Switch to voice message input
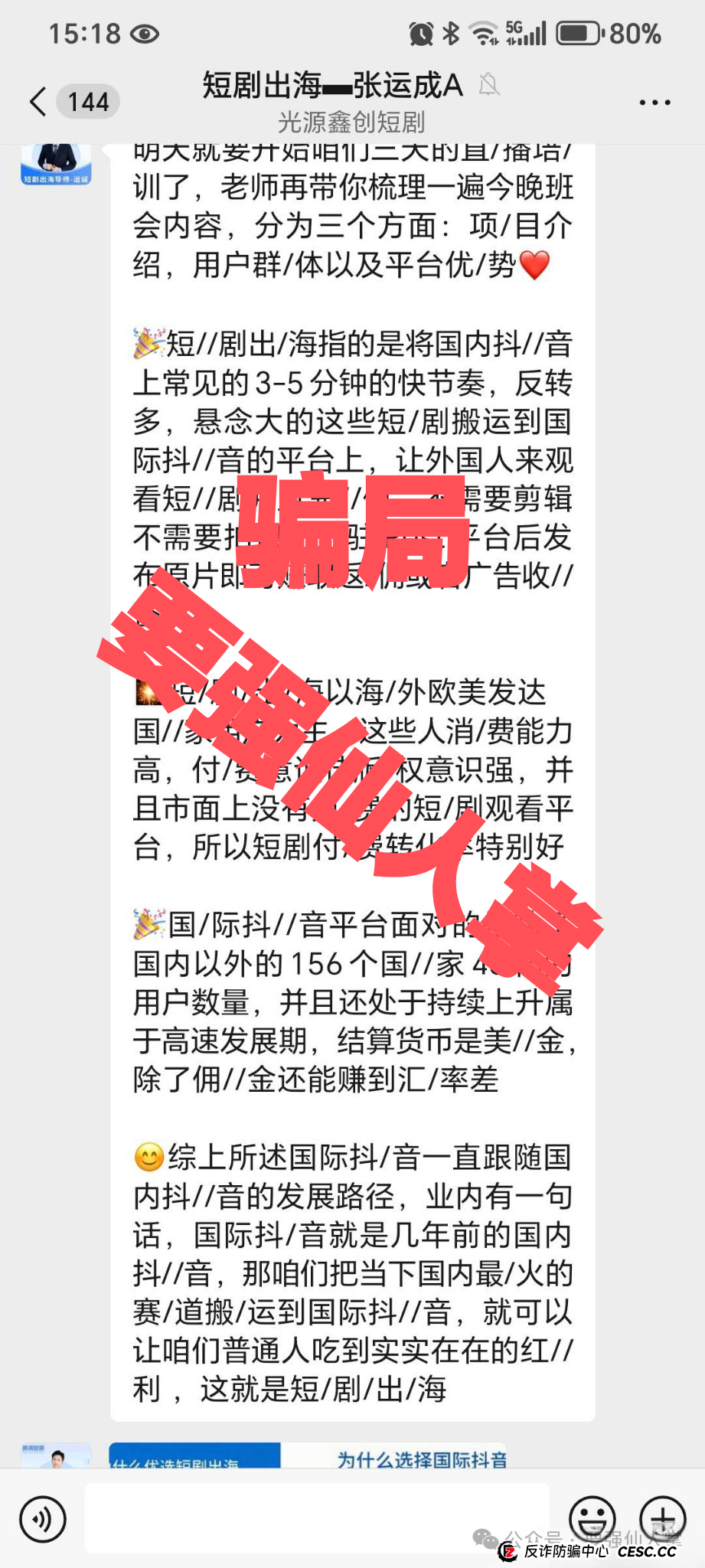 [43, 1519]
